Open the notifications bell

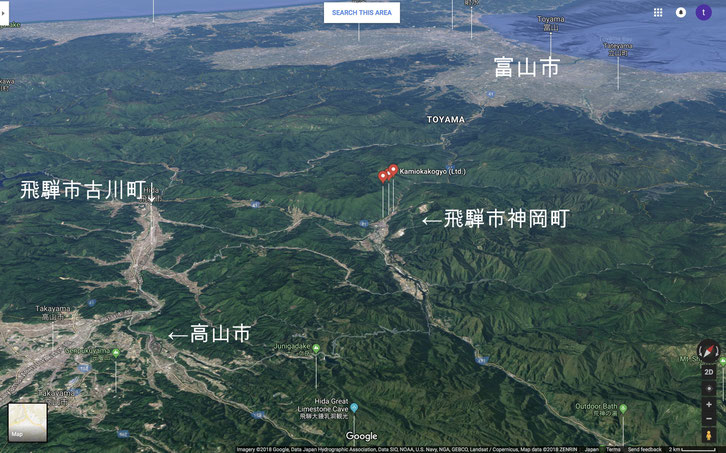pos(681,12)
